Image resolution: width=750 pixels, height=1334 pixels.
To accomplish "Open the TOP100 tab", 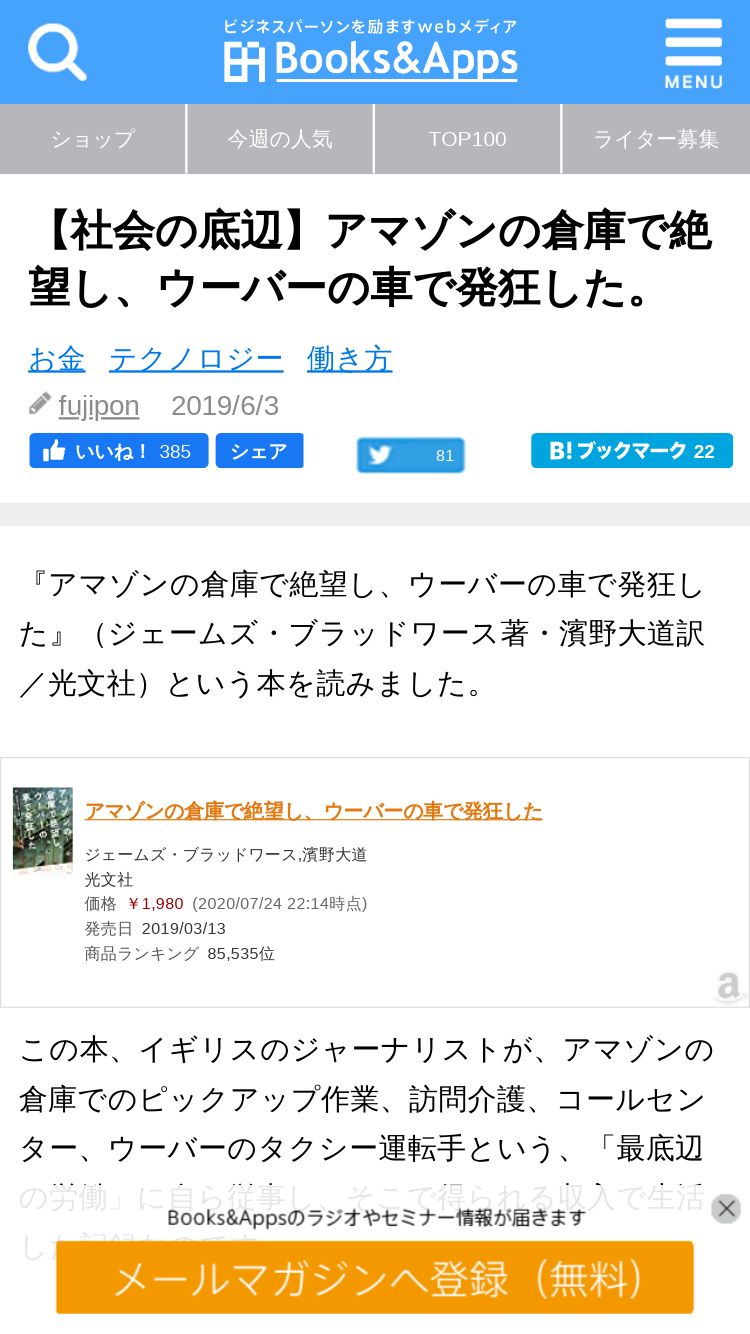I will click(467, 139).
